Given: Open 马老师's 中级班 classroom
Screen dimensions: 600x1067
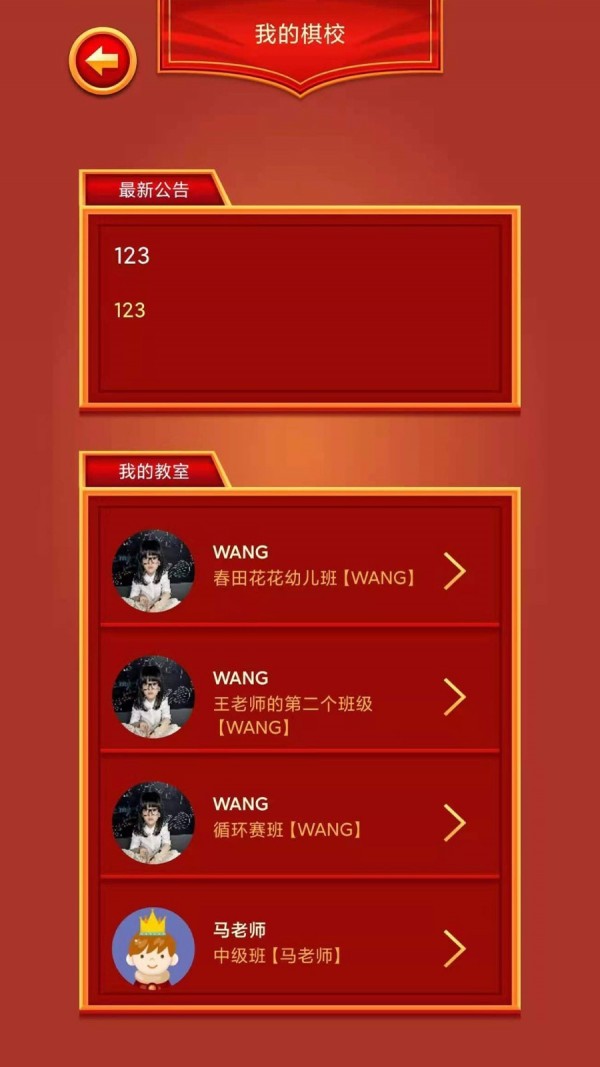Looking at the screenshot, I should [x=300, y=943].
